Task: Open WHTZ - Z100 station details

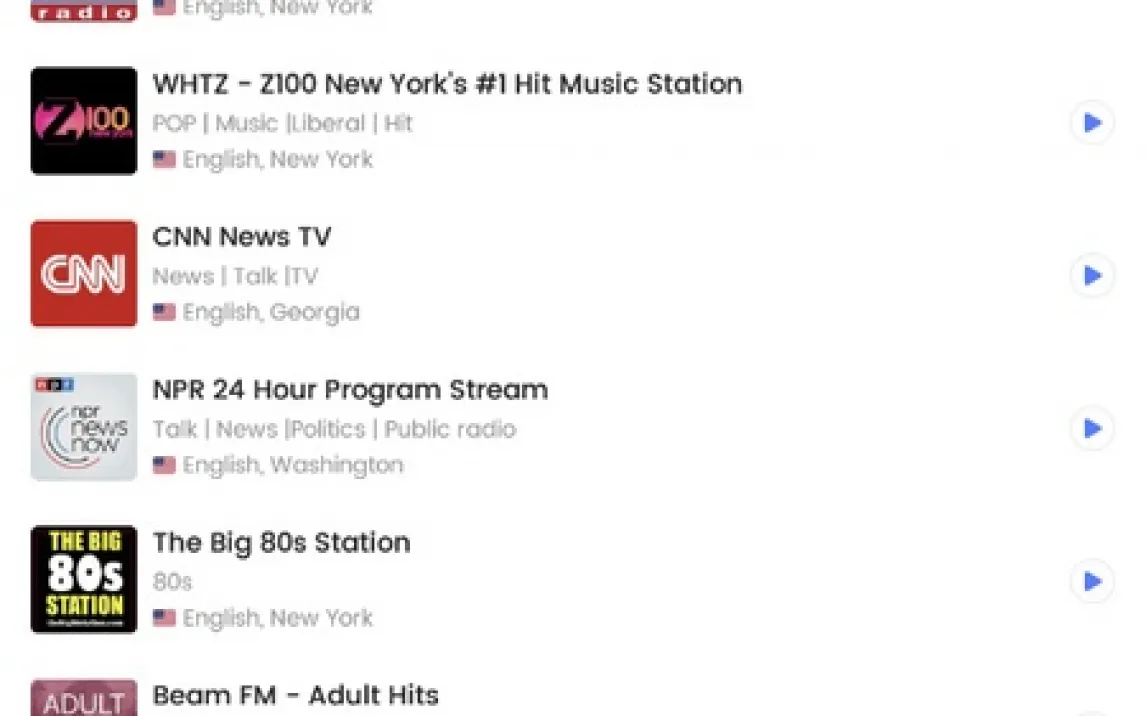Action: click(x=446, y=85)
